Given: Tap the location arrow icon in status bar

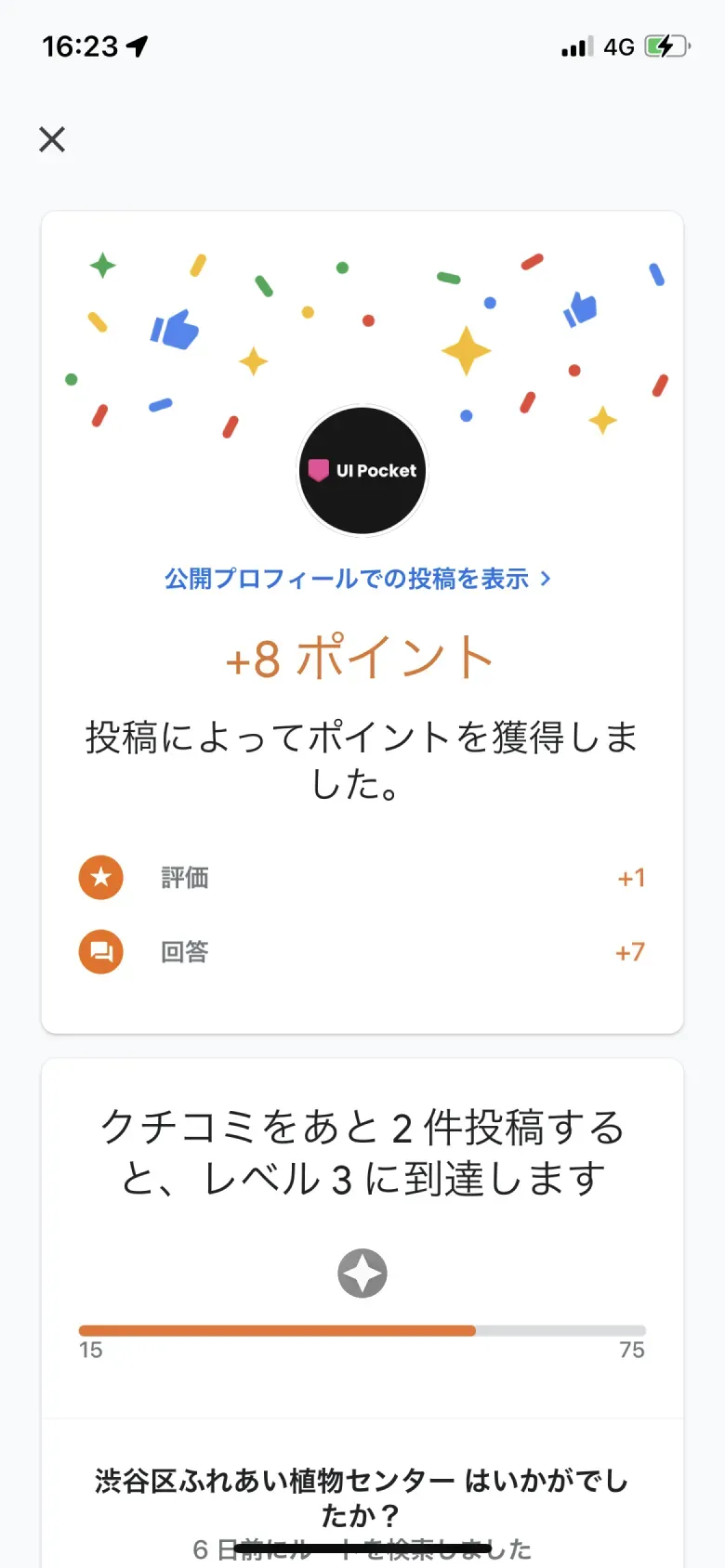Looking at the screenshot, I should [136, 43].
